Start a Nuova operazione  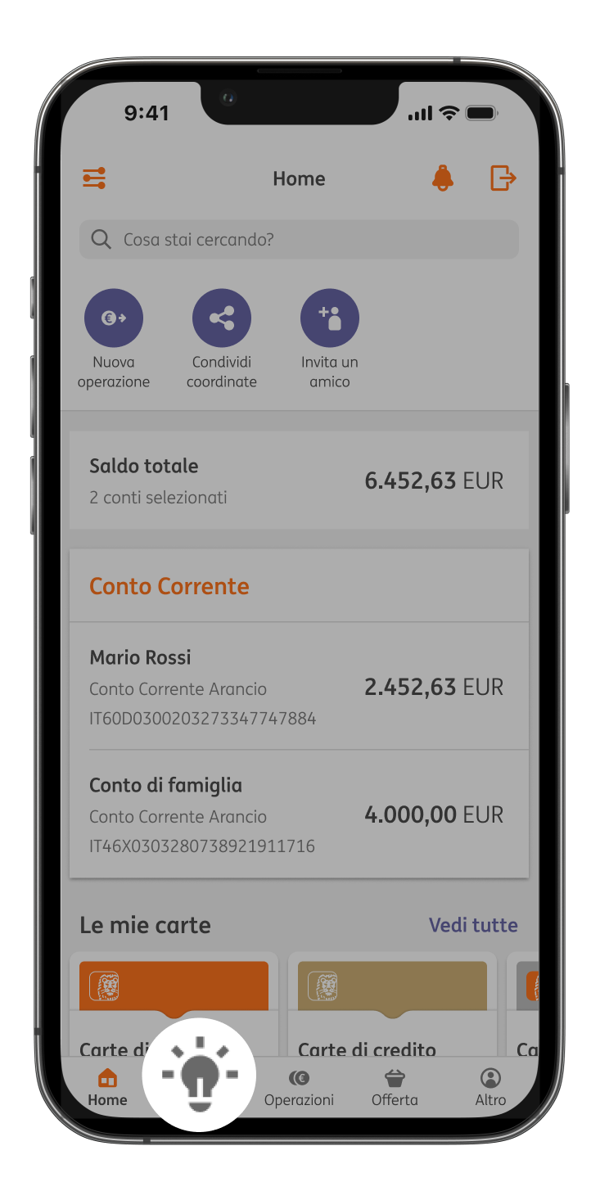click(114, 339)
